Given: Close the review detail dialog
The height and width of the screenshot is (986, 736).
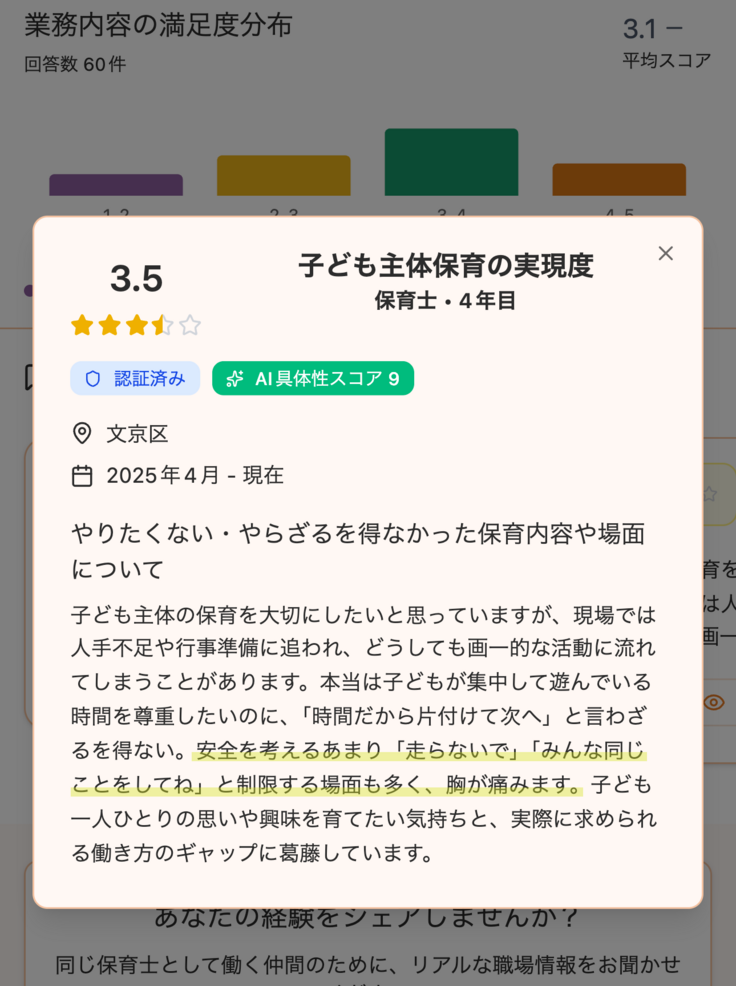Looking at the screenshot, I should 665,254.
